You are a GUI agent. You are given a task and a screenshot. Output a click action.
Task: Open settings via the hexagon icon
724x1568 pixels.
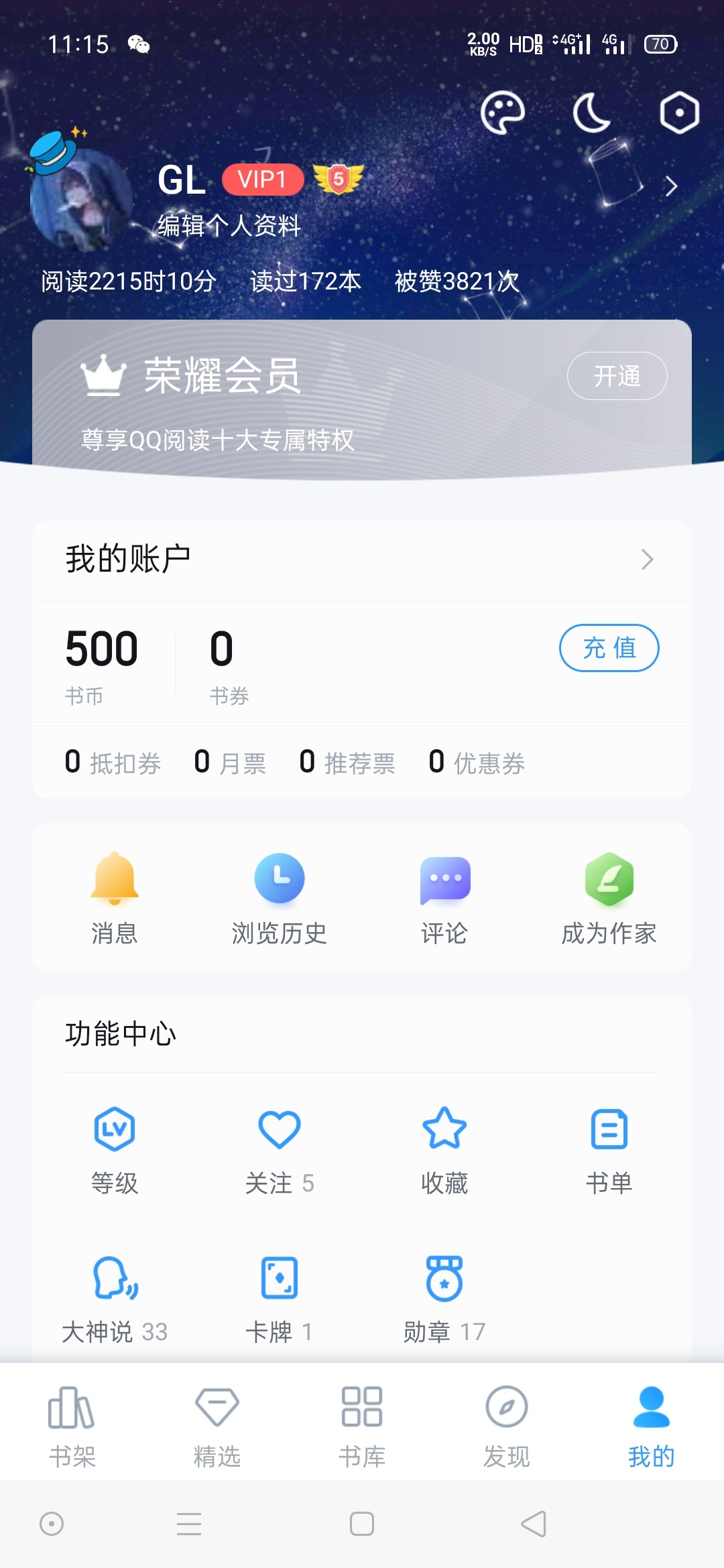pyautogui.click(x=679, y=113)
